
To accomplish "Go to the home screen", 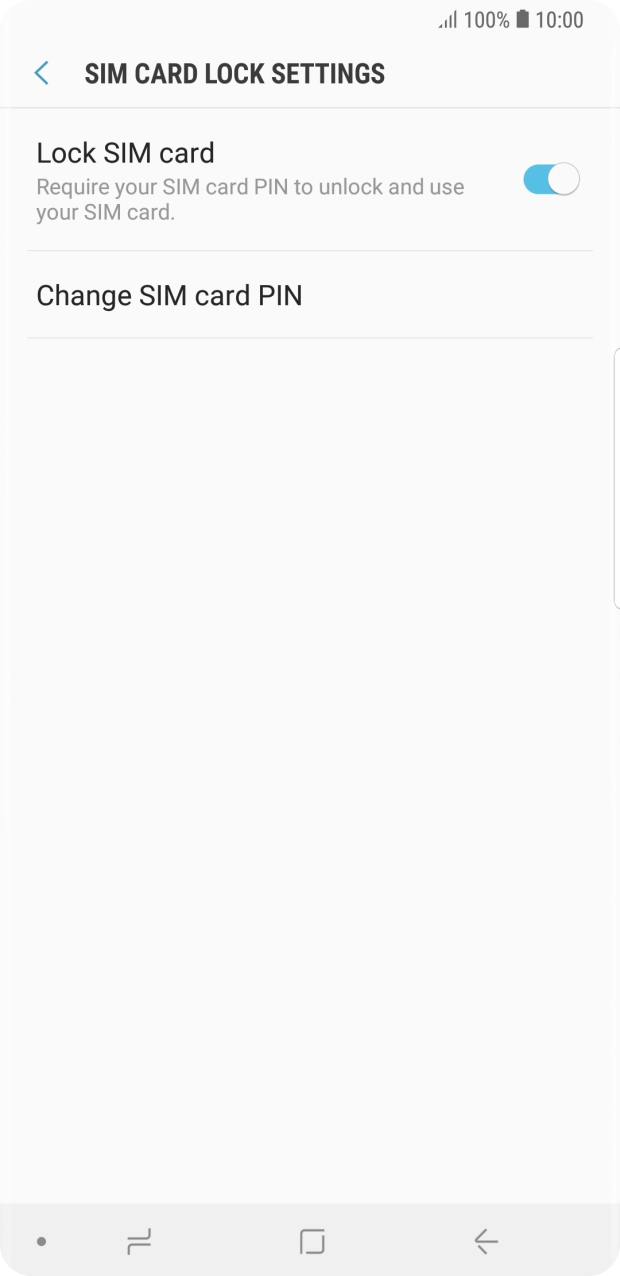I will (x=312, y=1242).
